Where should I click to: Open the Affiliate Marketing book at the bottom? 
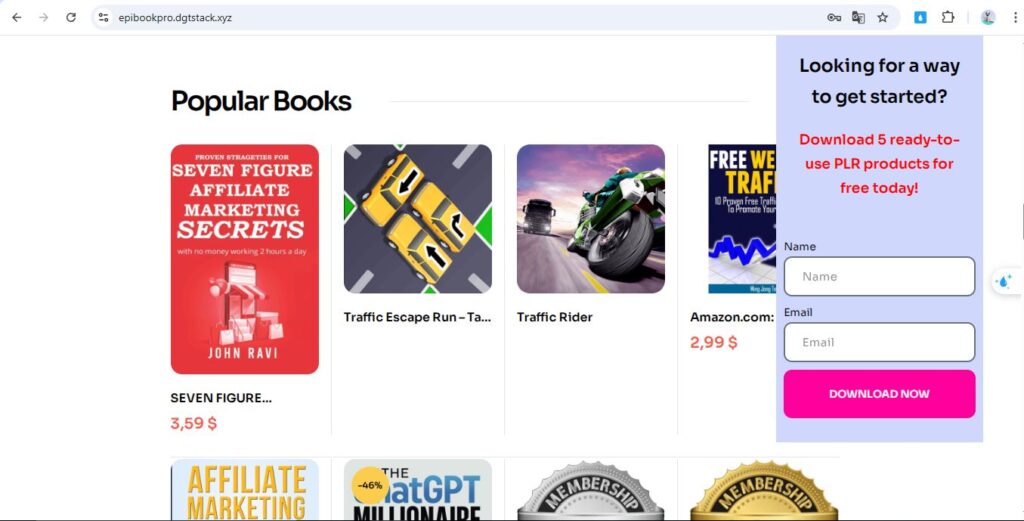245,490
